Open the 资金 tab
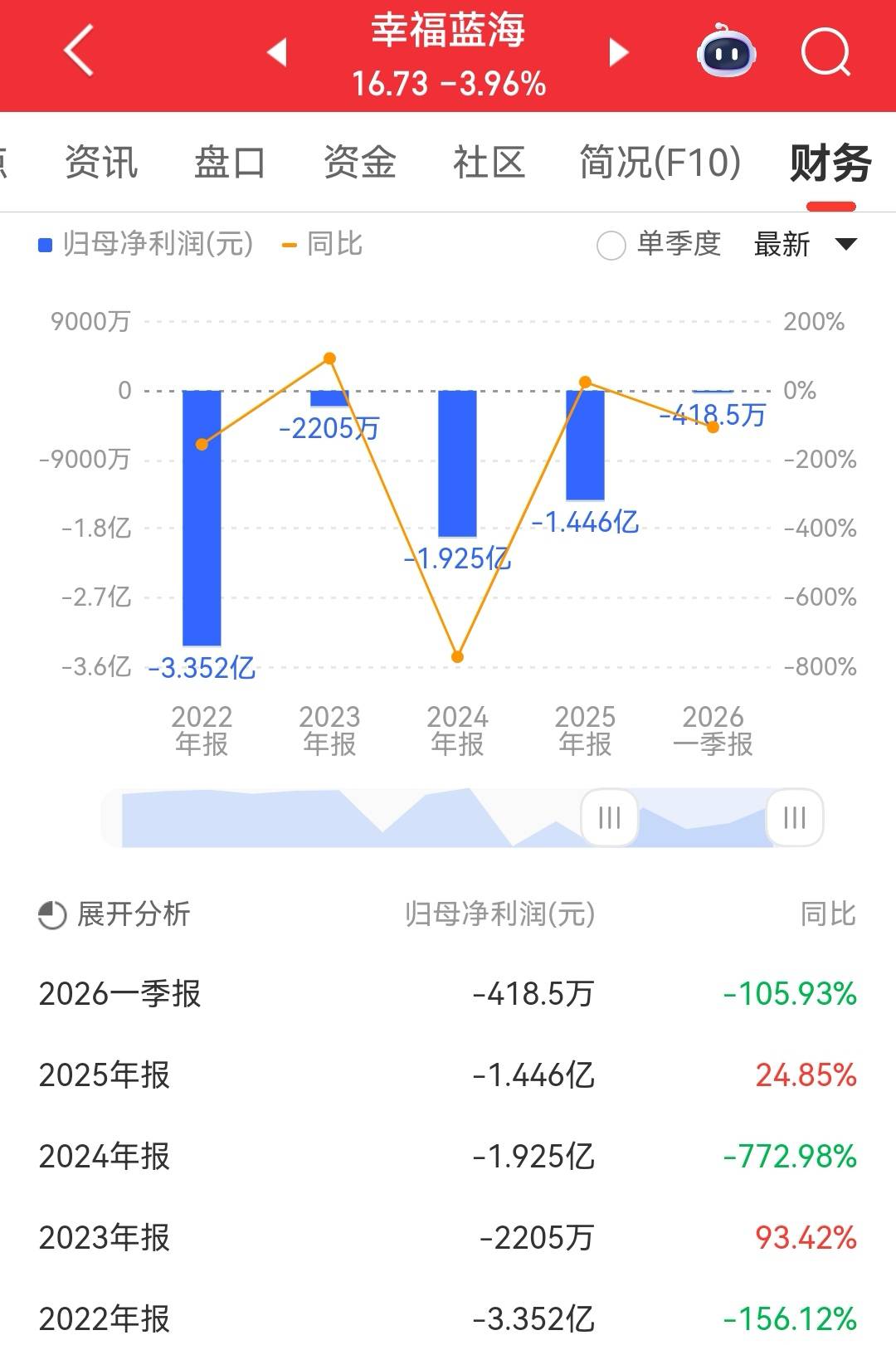 click(x=359, y=162)
